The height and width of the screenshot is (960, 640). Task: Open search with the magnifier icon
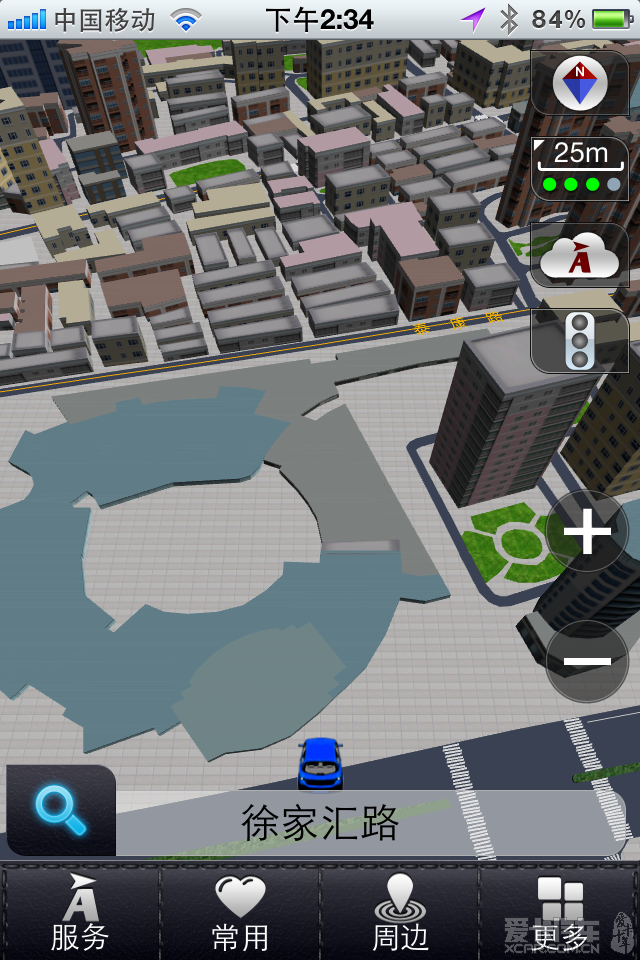[x=61, y=810]
